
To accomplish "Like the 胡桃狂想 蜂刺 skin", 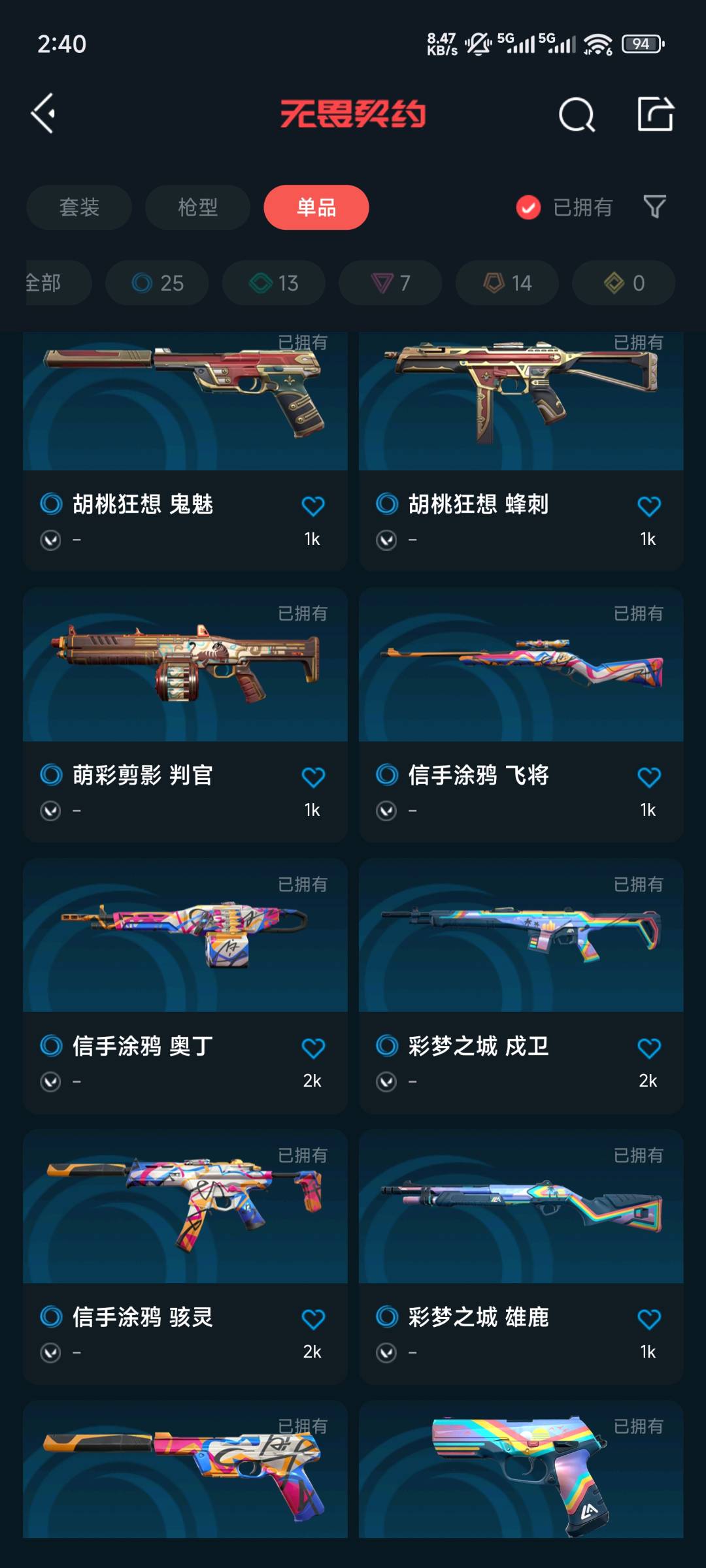I will click(x=648, y=506).
